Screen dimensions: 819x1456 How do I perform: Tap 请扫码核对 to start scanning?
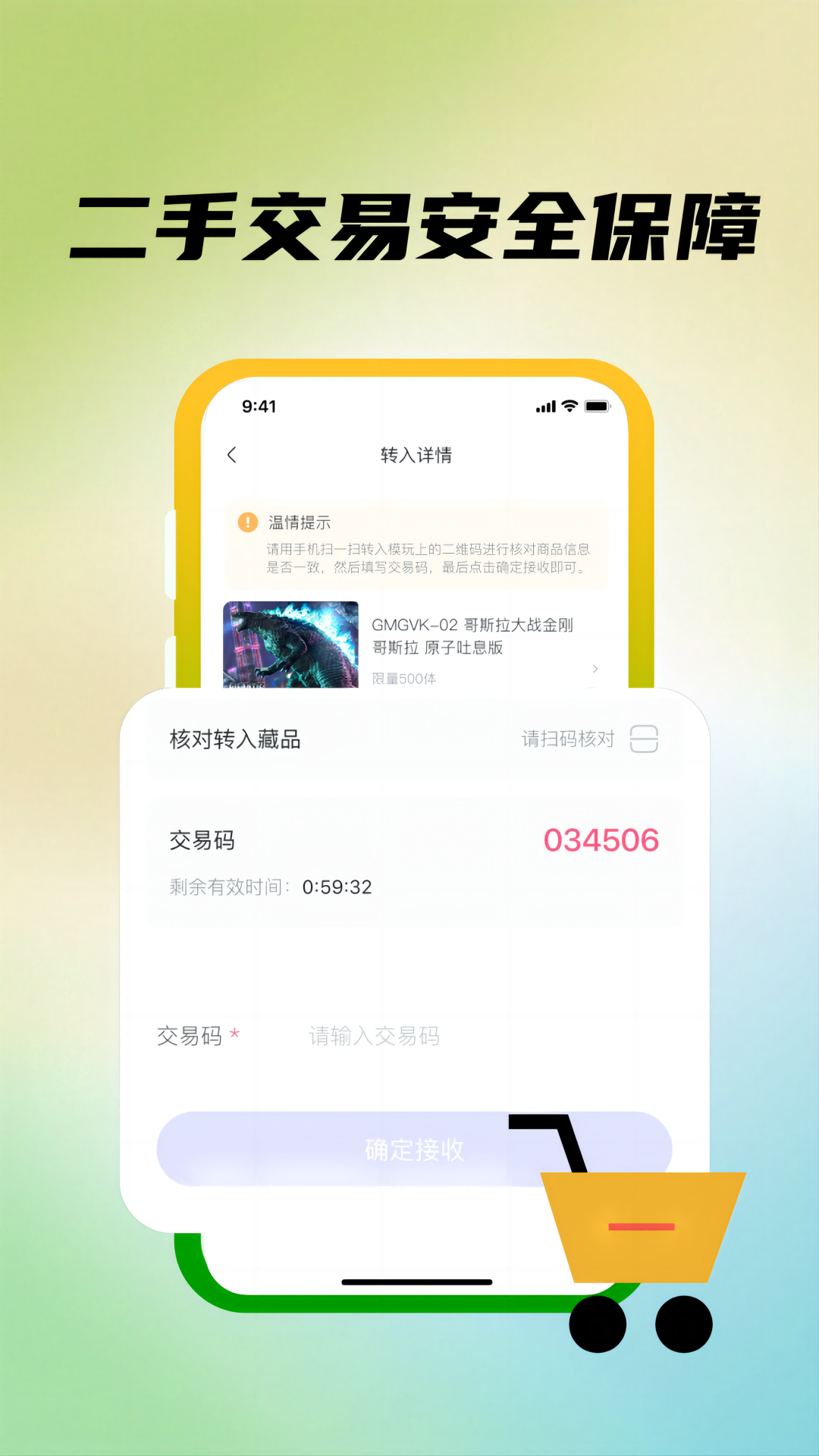click(x=569, y=739)
